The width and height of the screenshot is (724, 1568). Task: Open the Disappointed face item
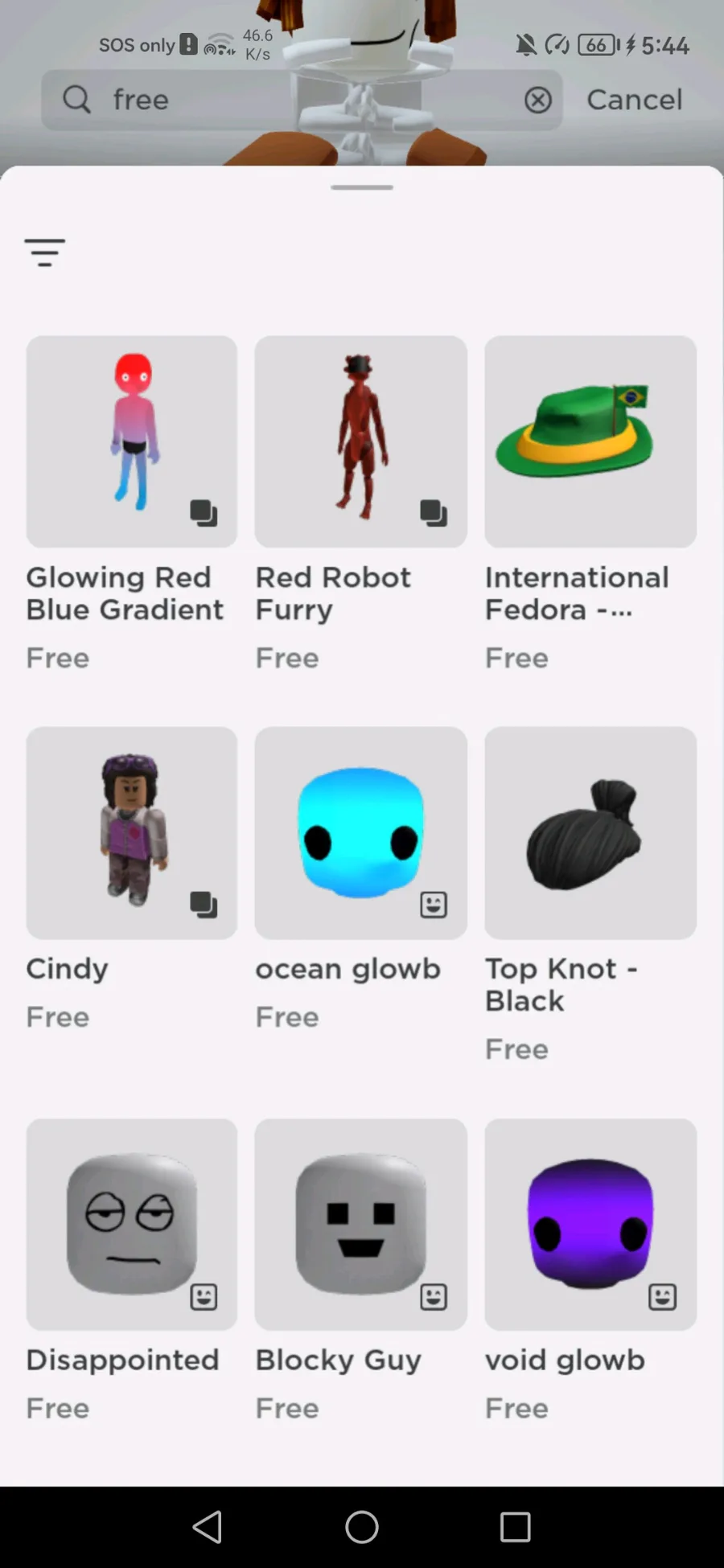[x=132, y=1224]
